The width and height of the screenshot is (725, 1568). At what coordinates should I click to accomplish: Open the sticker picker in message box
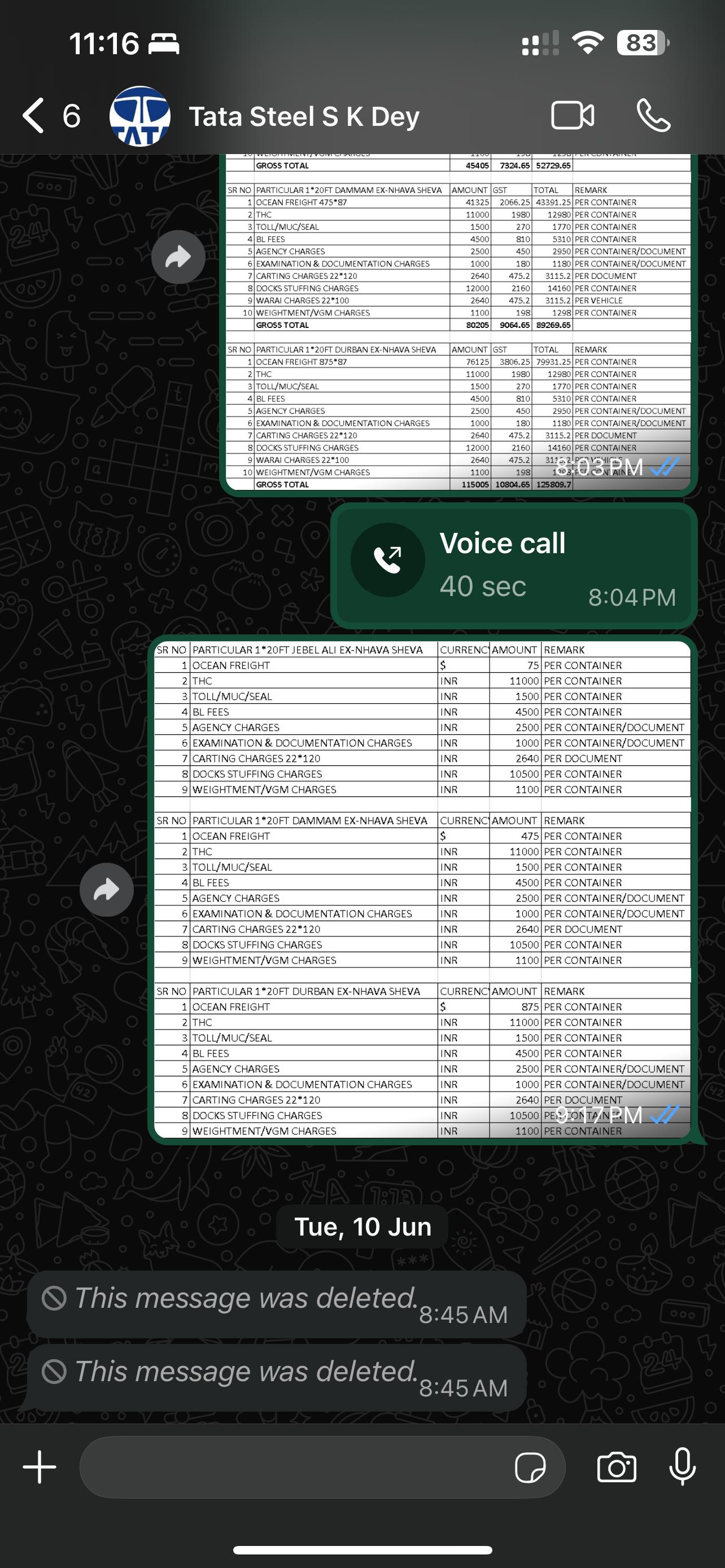[530, 1468]
